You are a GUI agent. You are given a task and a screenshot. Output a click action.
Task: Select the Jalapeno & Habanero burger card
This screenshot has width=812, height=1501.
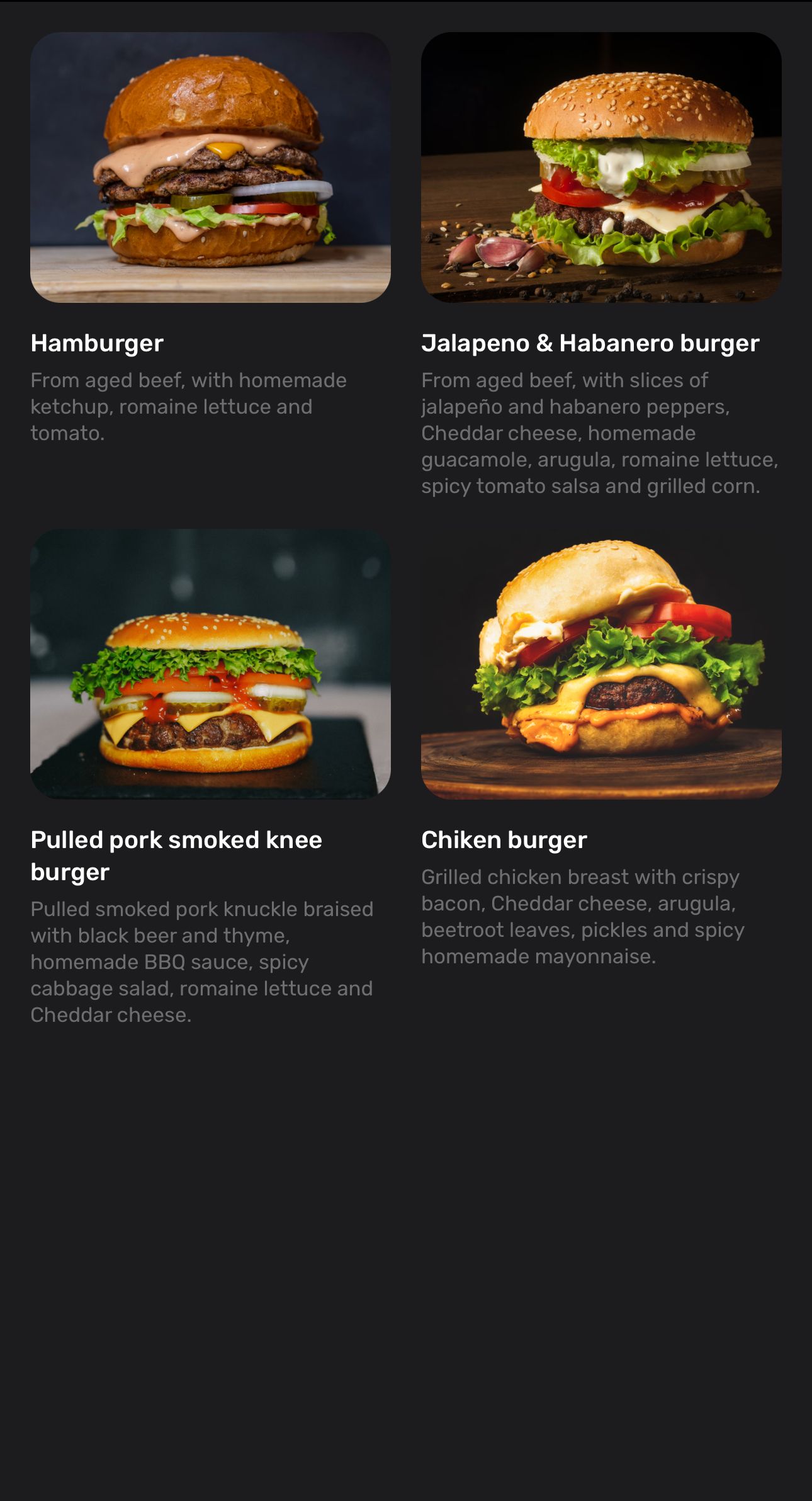tap(601, 167)
